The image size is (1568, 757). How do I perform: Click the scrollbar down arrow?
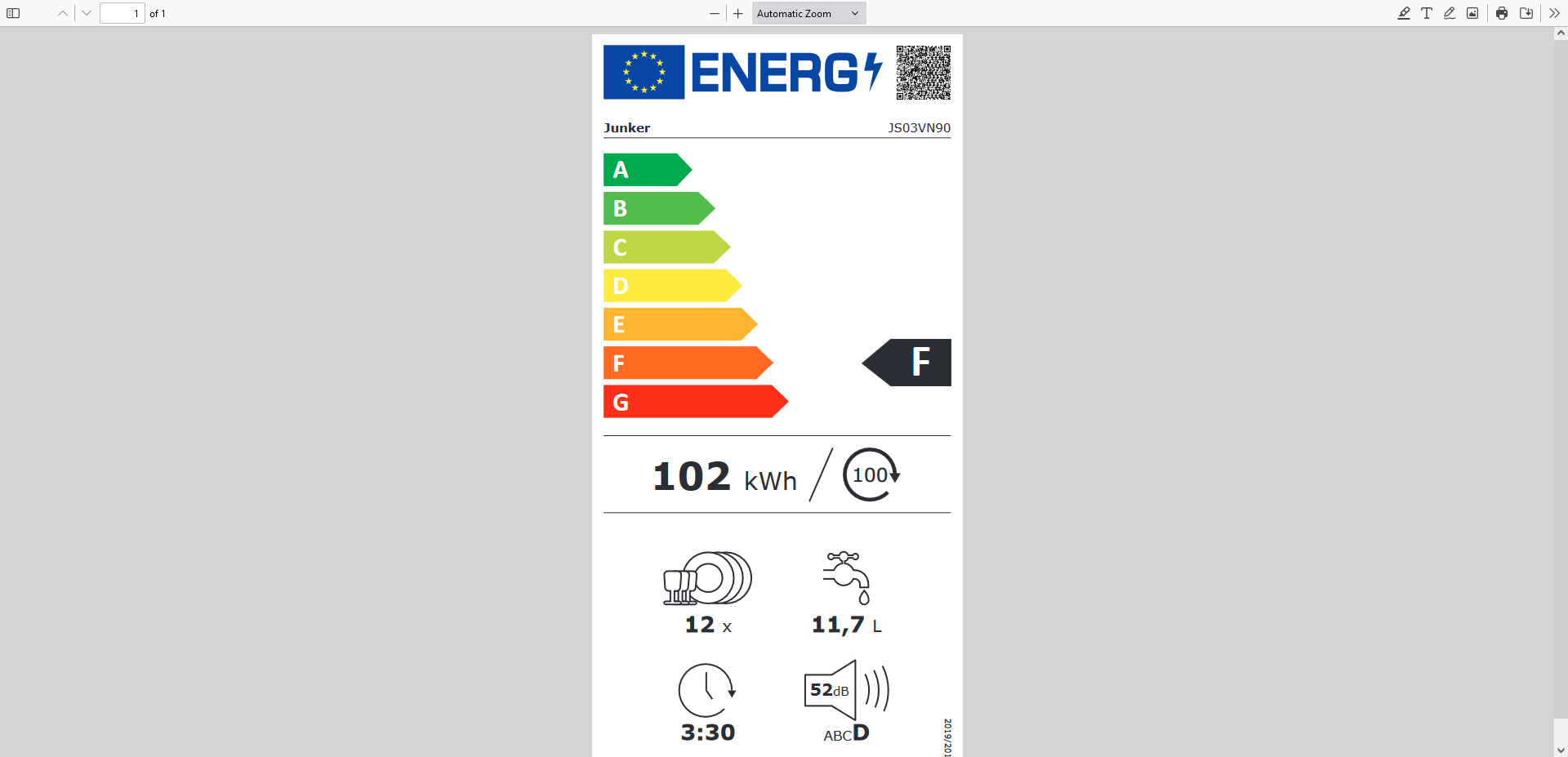pyautogui.click(x=1561, y=750)
